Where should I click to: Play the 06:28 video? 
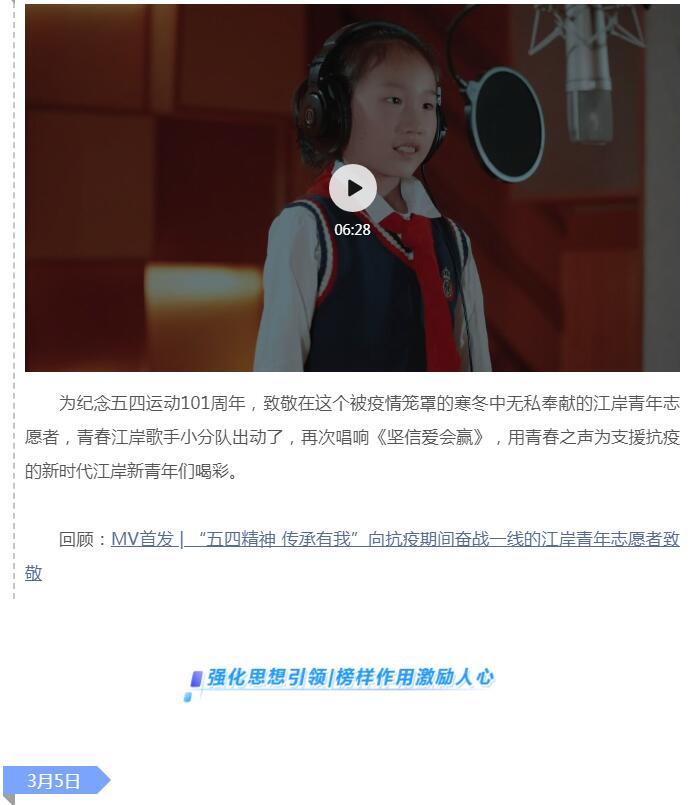pyautogui.click(x=352, y=188)
